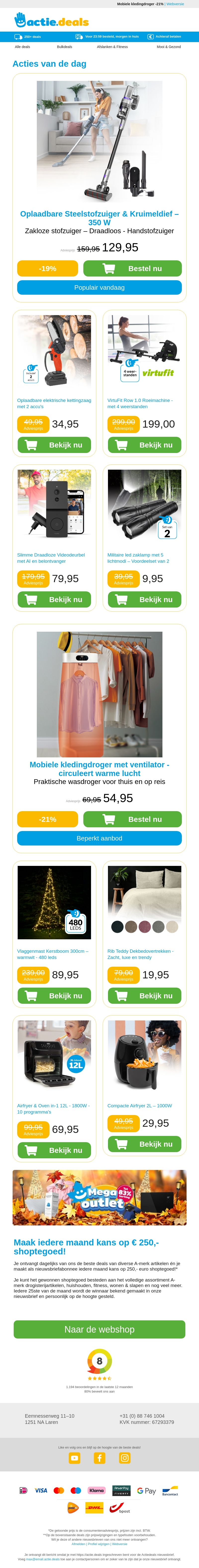This screenshot has width=199, height=1568.
Task: Open the Bulkdeals category
Action: (64, 47)
